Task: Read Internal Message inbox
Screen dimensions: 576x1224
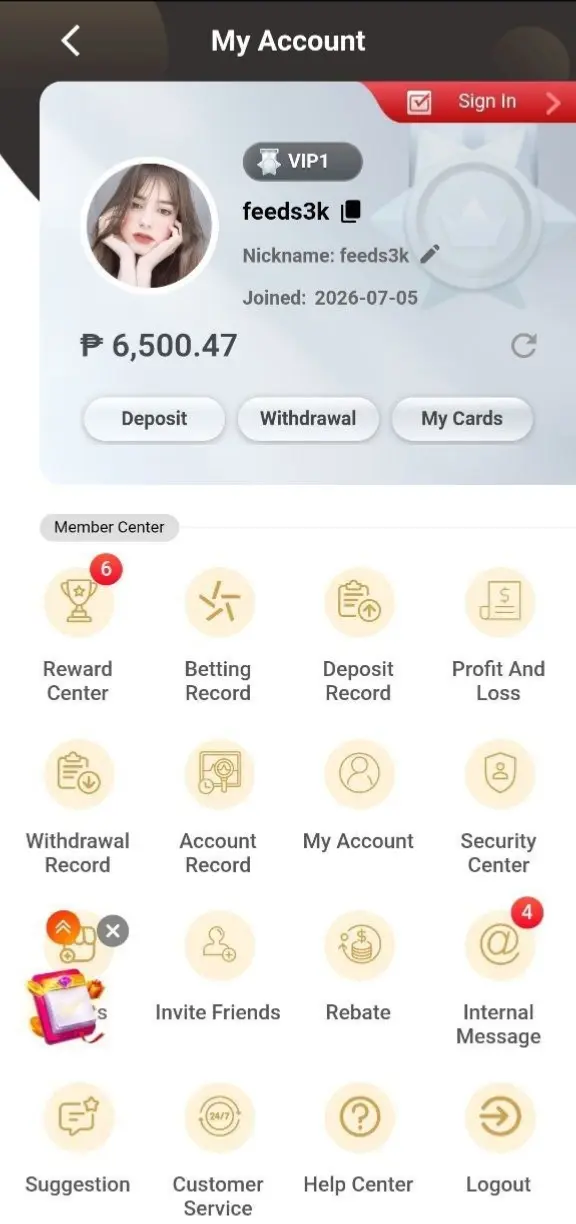Action: coord(498,978)
